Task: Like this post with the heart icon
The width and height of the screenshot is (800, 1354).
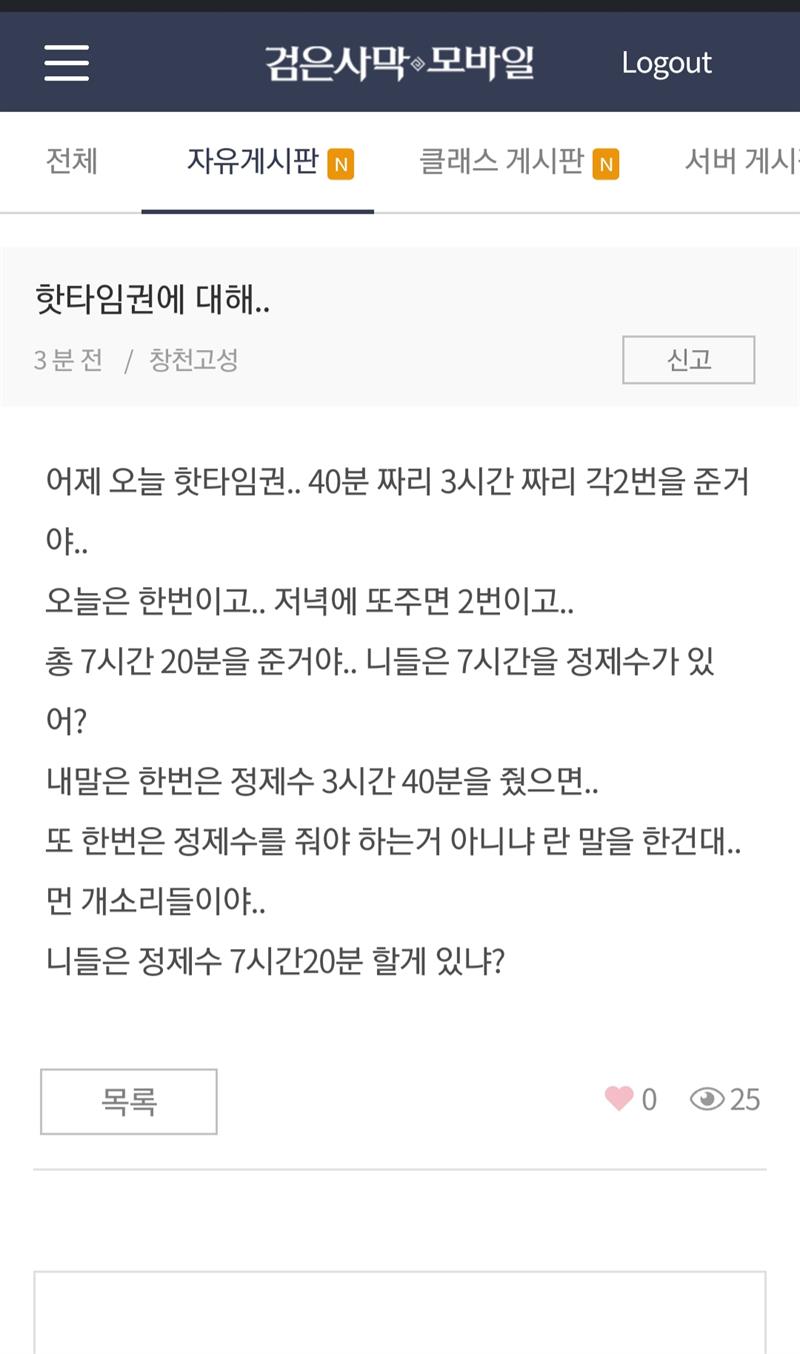Action: [619, 1099]
